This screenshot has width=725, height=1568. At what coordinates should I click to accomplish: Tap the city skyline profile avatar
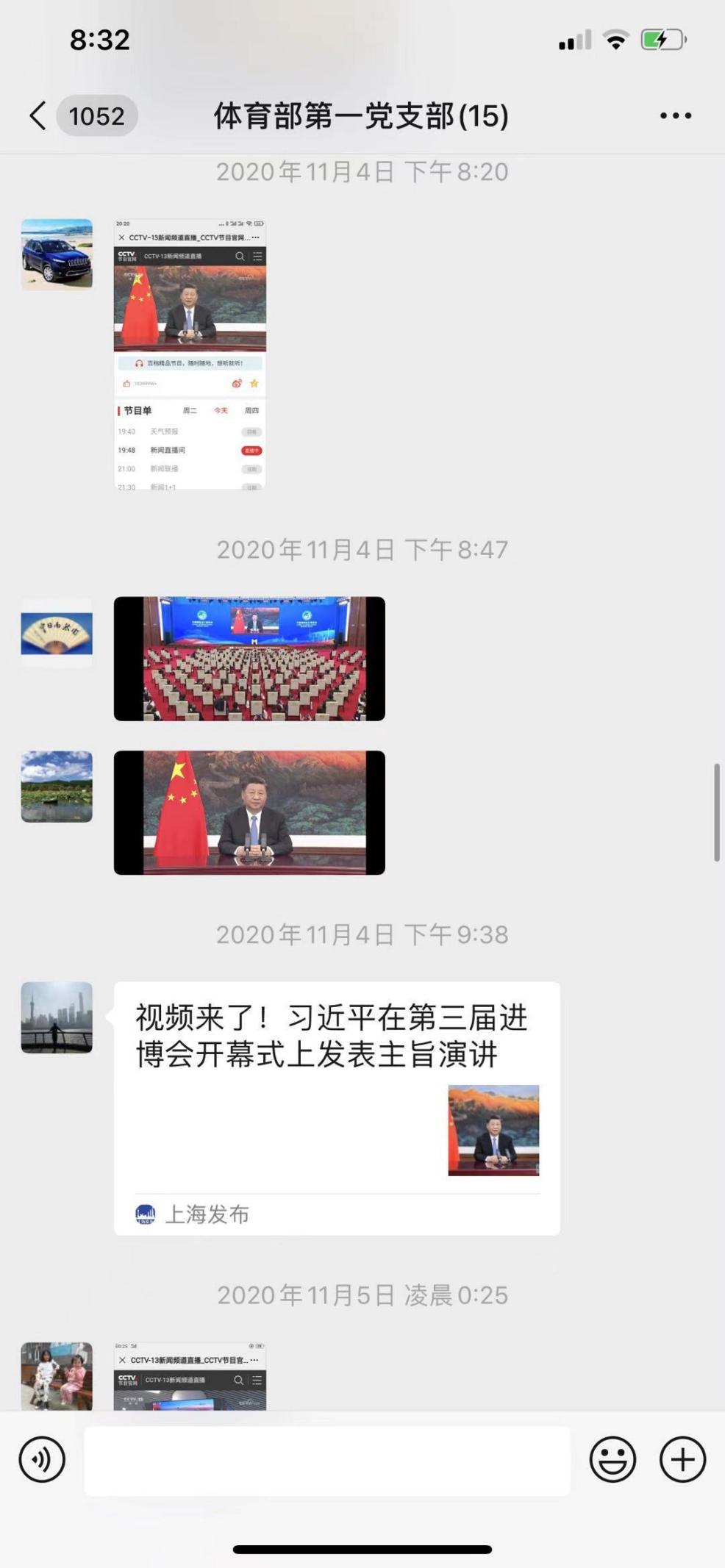coord(57,1017)
